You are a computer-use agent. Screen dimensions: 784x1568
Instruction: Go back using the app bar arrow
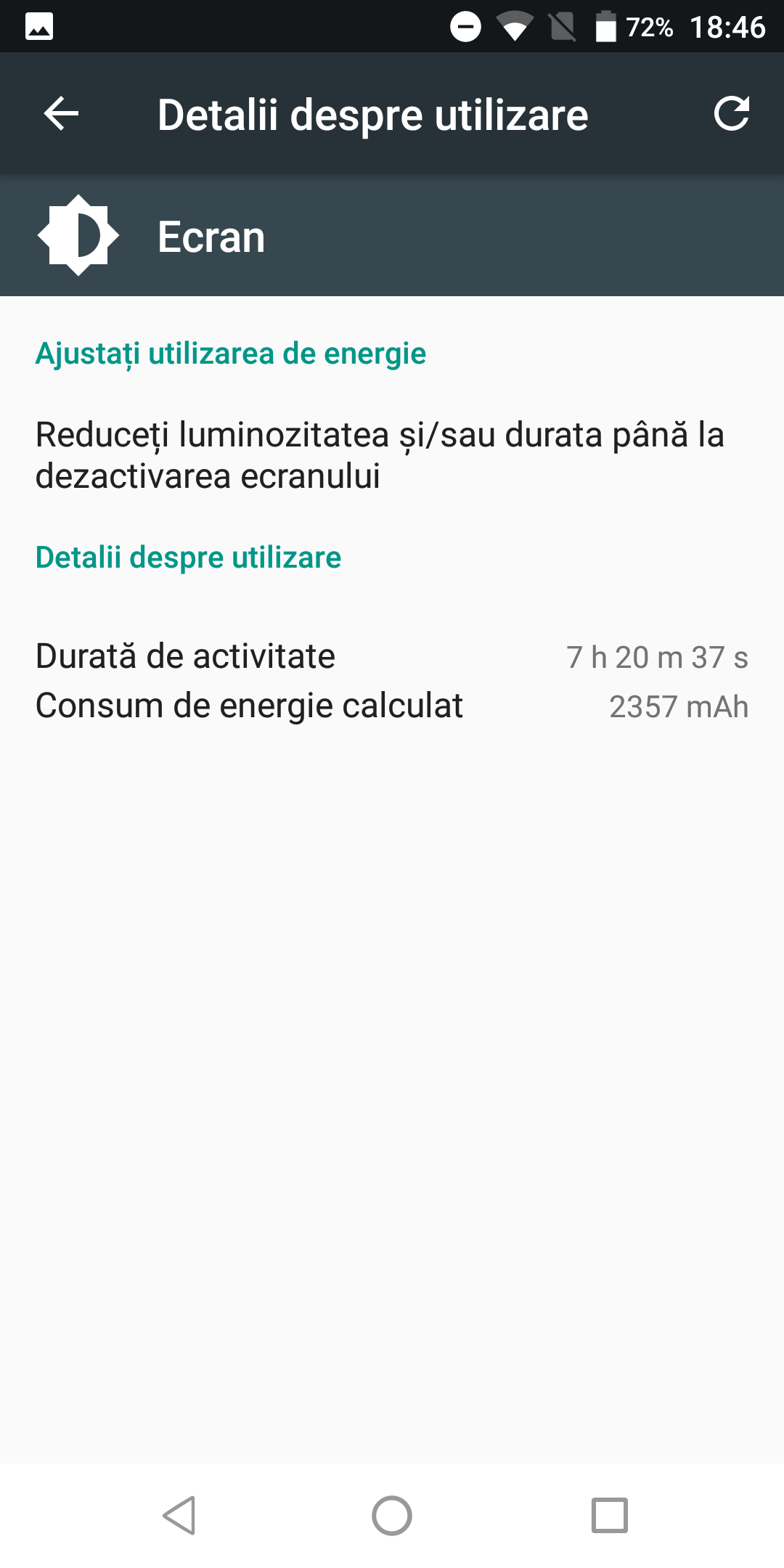[x=61, y=114]
